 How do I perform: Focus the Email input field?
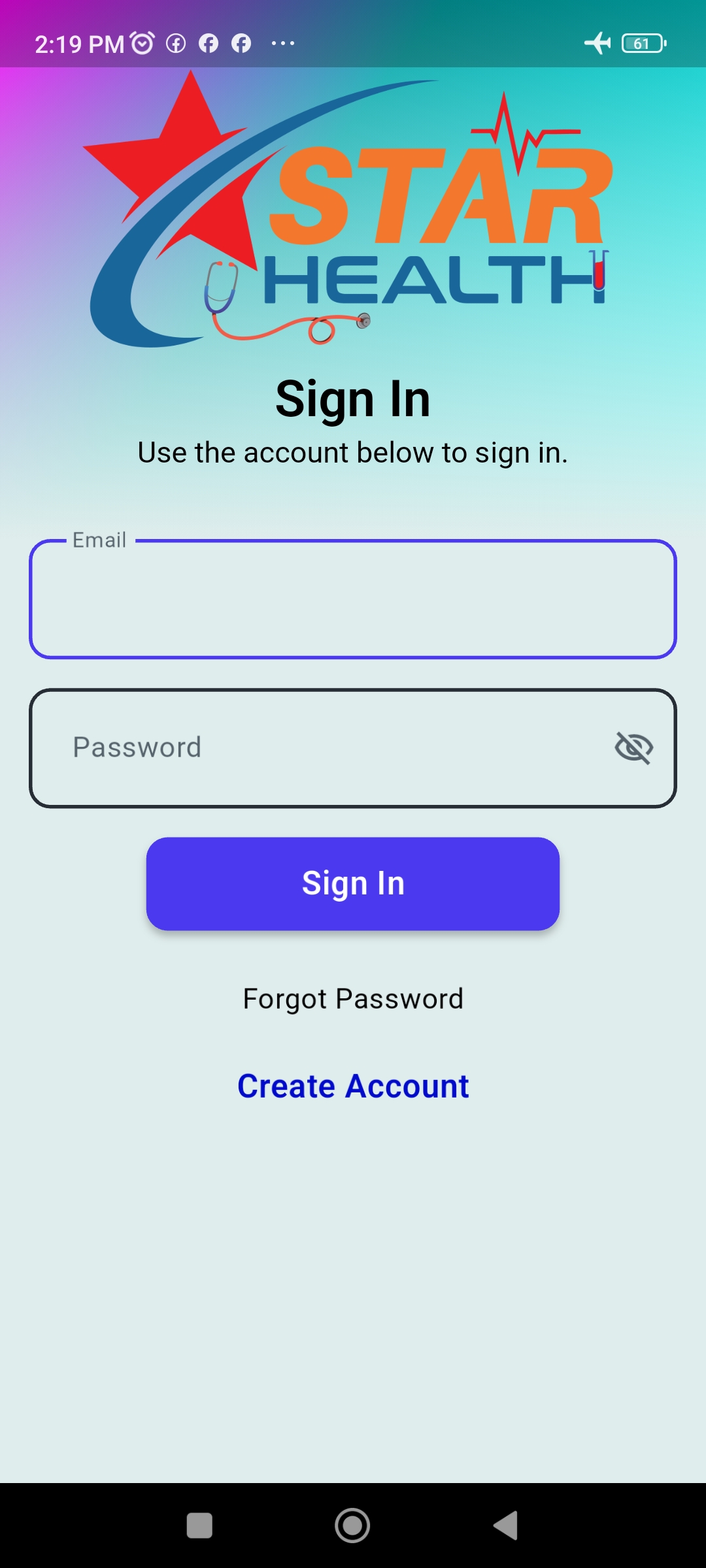coord(353,599)
